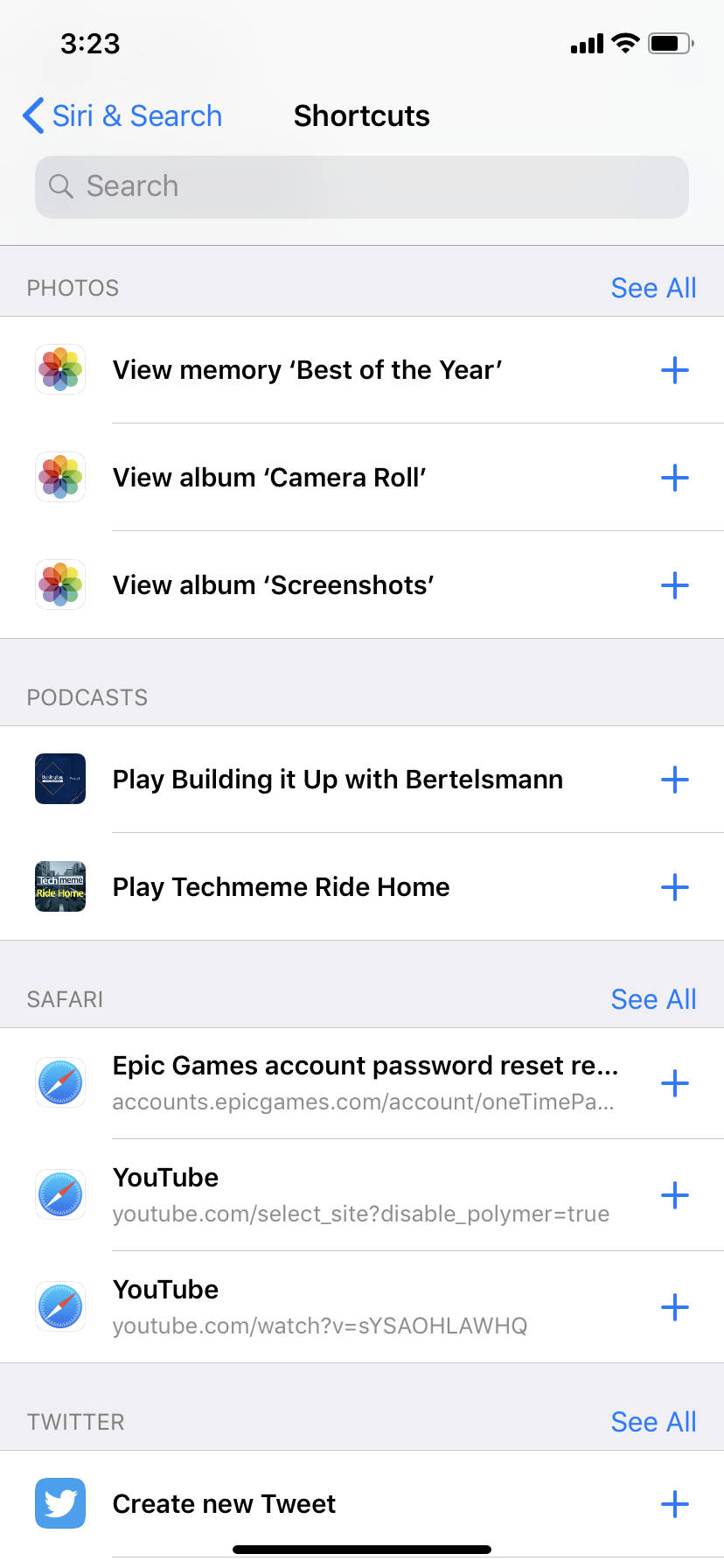The width and height of the screenshot is (724, 1568).
Task: Open See All for the Photos section
Action: point(653,287)
